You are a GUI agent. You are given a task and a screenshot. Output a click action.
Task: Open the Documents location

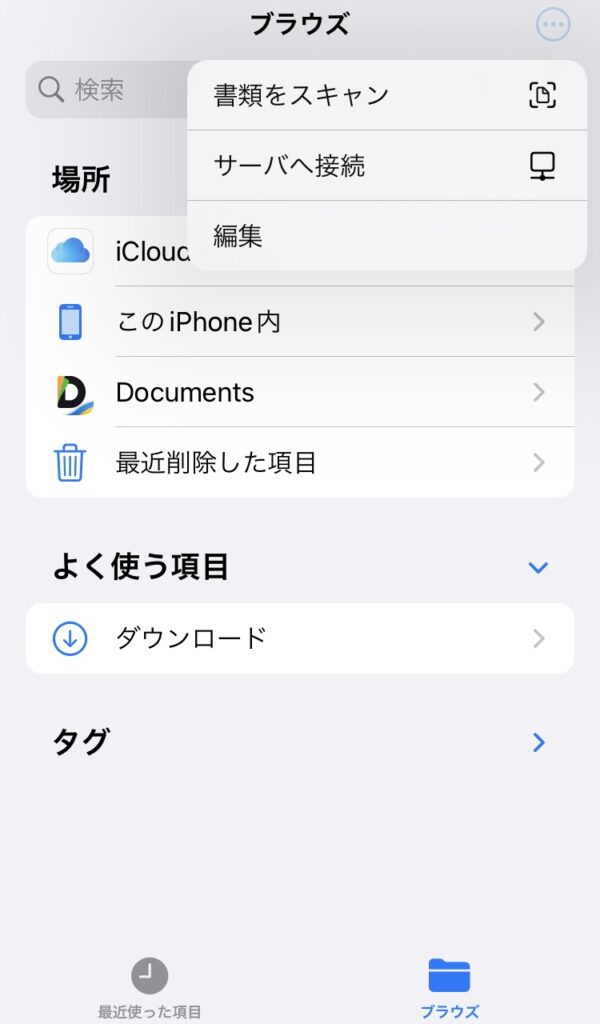coord(300,392)
